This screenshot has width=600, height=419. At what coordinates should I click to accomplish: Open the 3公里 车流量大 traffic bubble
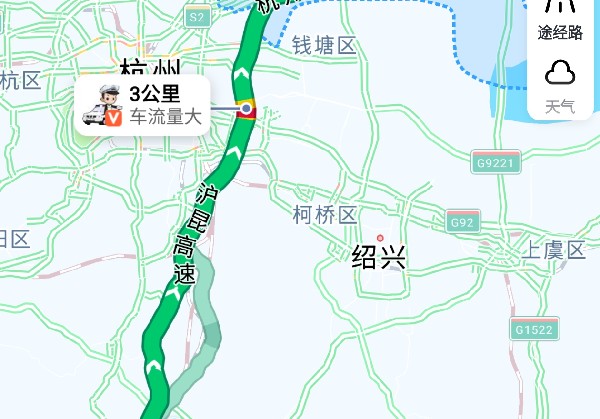tap(145, 106)
